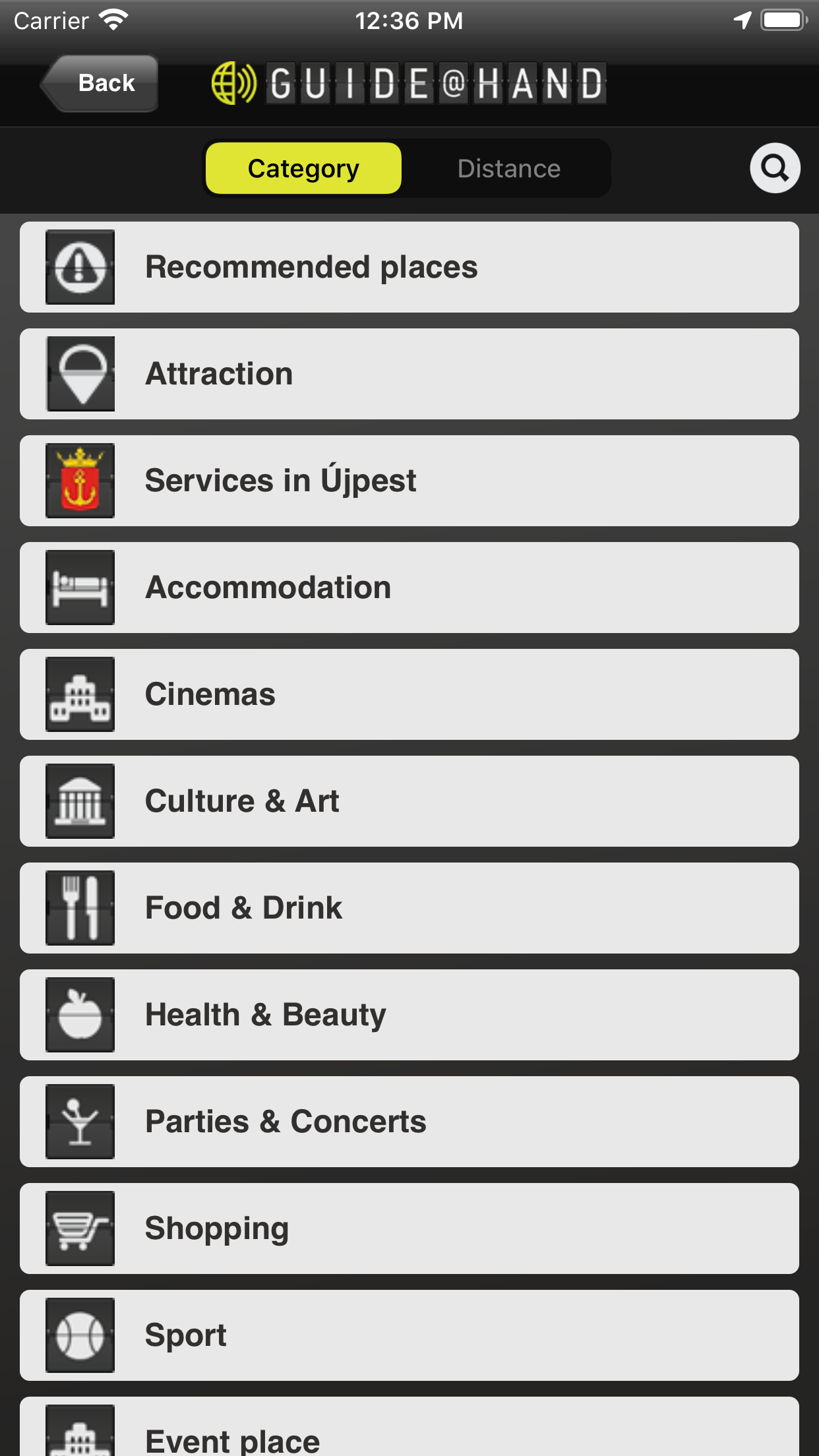
Task: Open the Attraction category
Action: pos(409,374)
